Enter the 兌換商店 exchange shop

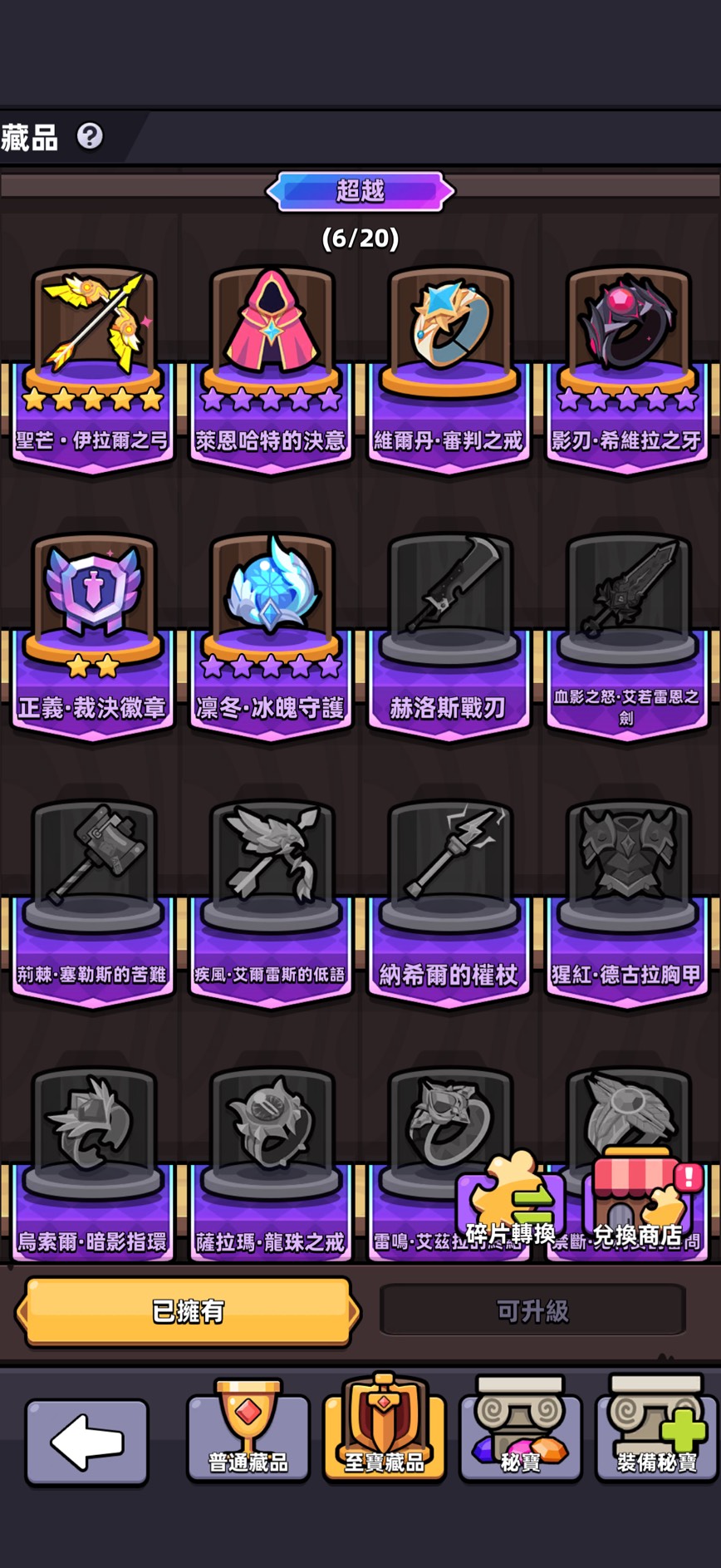click(639, 1202)
